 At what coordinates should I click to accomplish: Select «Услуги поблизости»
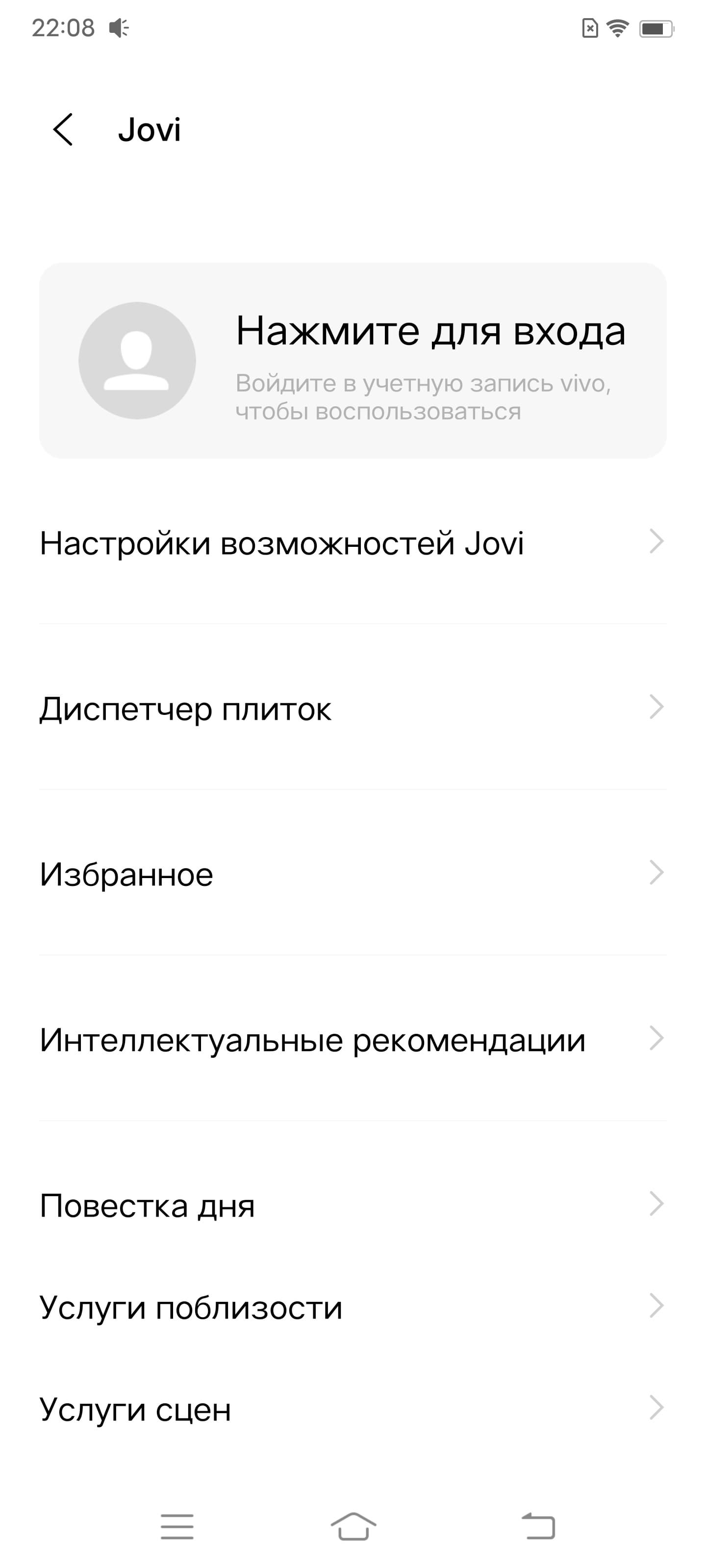[x=353, y=1307]
